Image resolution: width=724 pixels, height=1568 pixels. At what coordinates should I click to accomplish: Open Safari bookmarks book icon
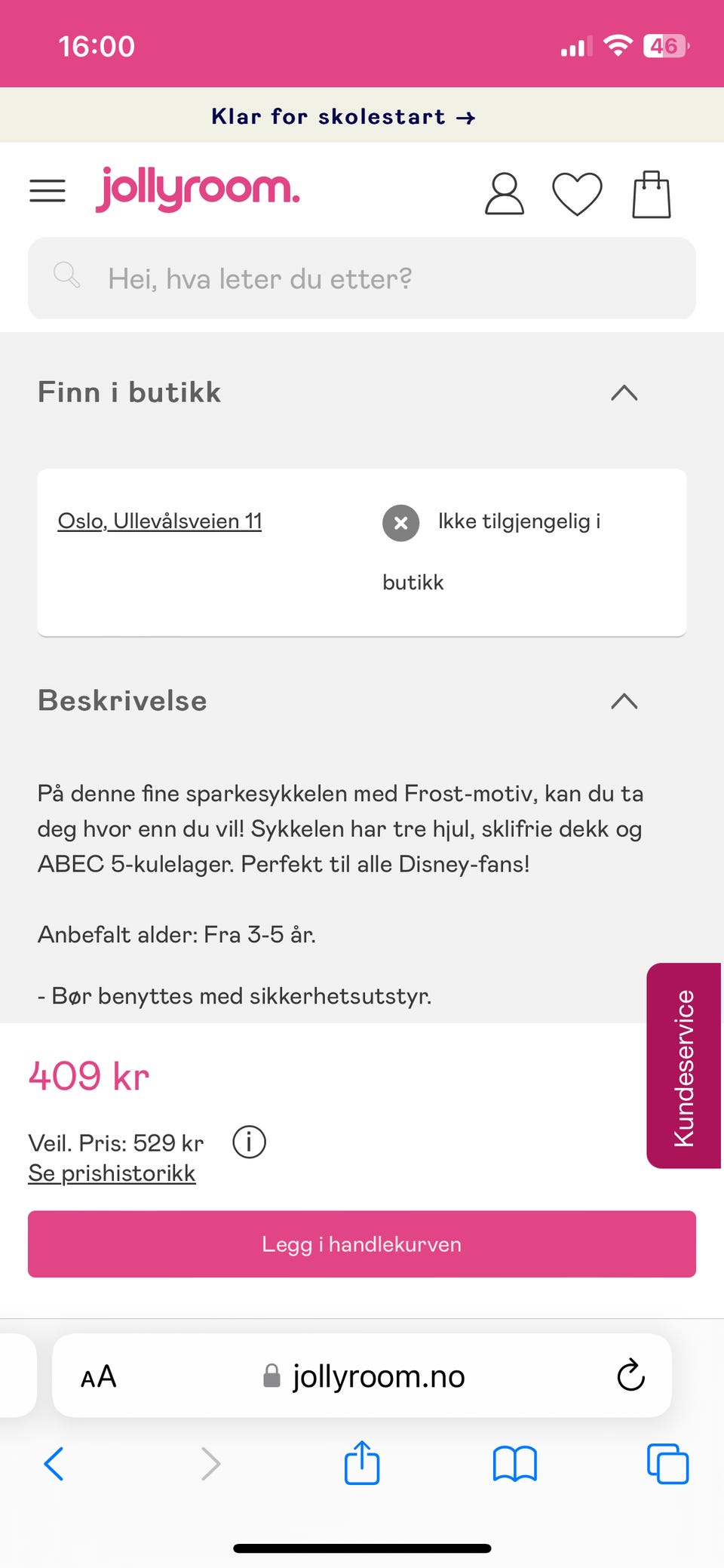[x=515, y=1462]
